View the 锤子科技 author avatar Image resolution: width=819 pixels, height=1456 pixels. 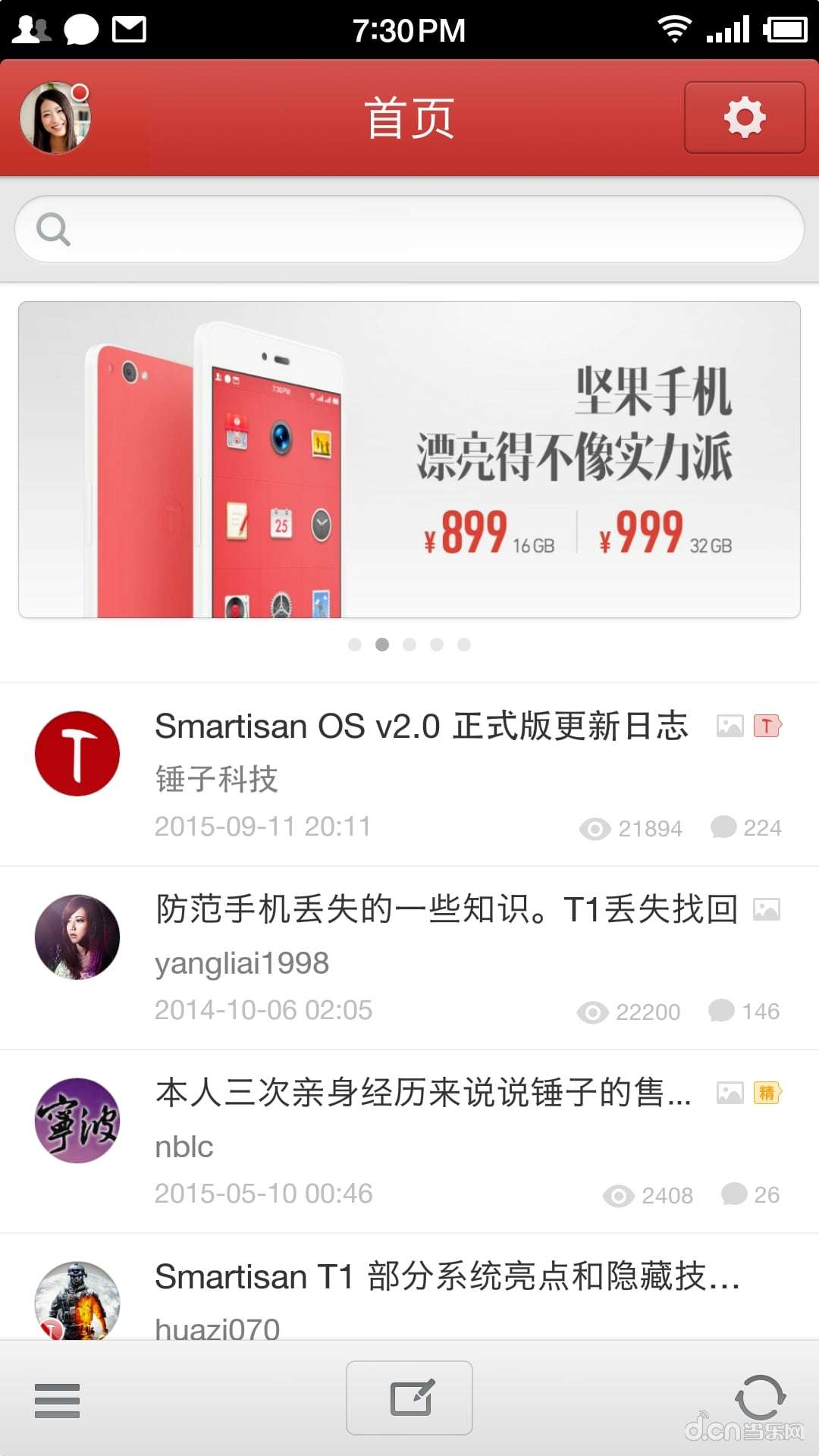[x=77, y=754]
